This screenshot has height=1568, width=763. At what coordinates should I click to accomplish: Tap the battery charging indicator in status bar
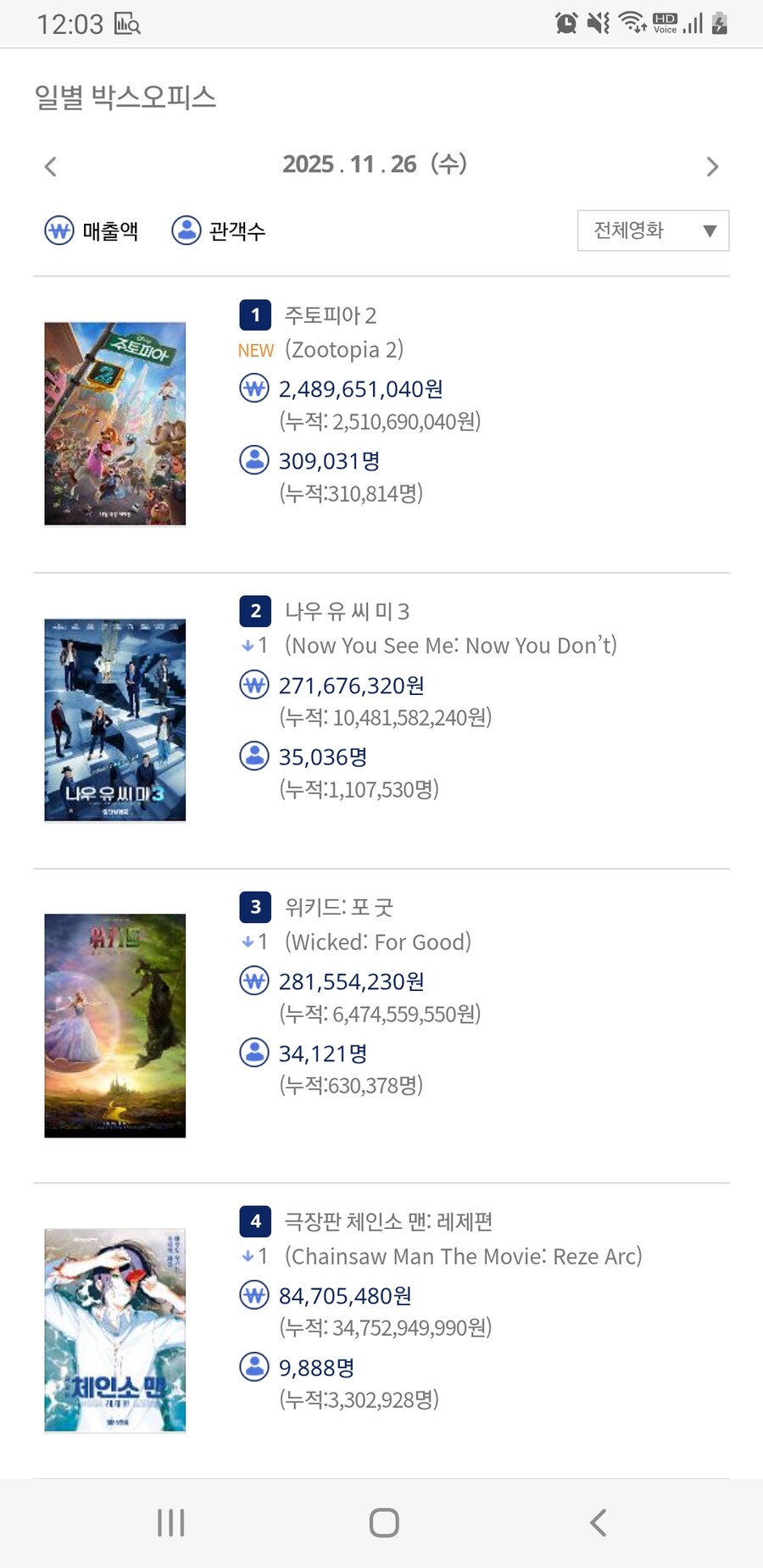[719, 23]
